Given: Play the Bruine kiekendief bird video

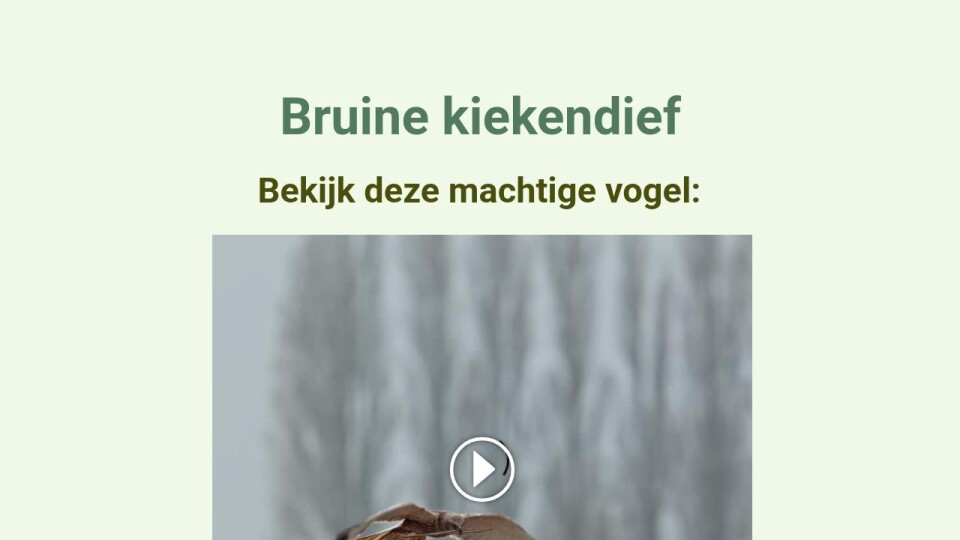Looking at the screenshot, I should pyautogui.click(x=482, y=469).
